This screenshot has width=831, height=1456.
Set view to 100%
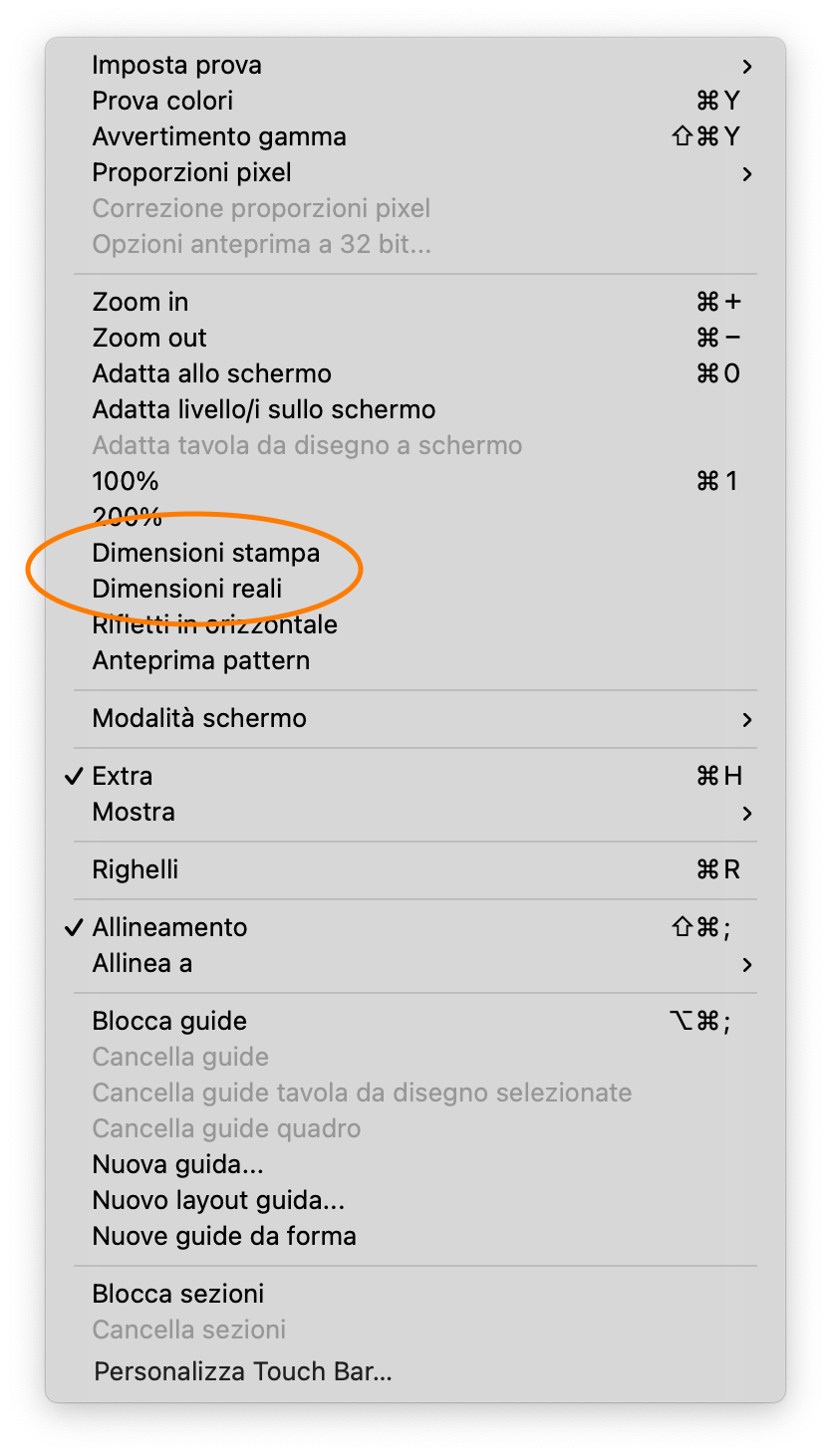(x=126, y=482)
